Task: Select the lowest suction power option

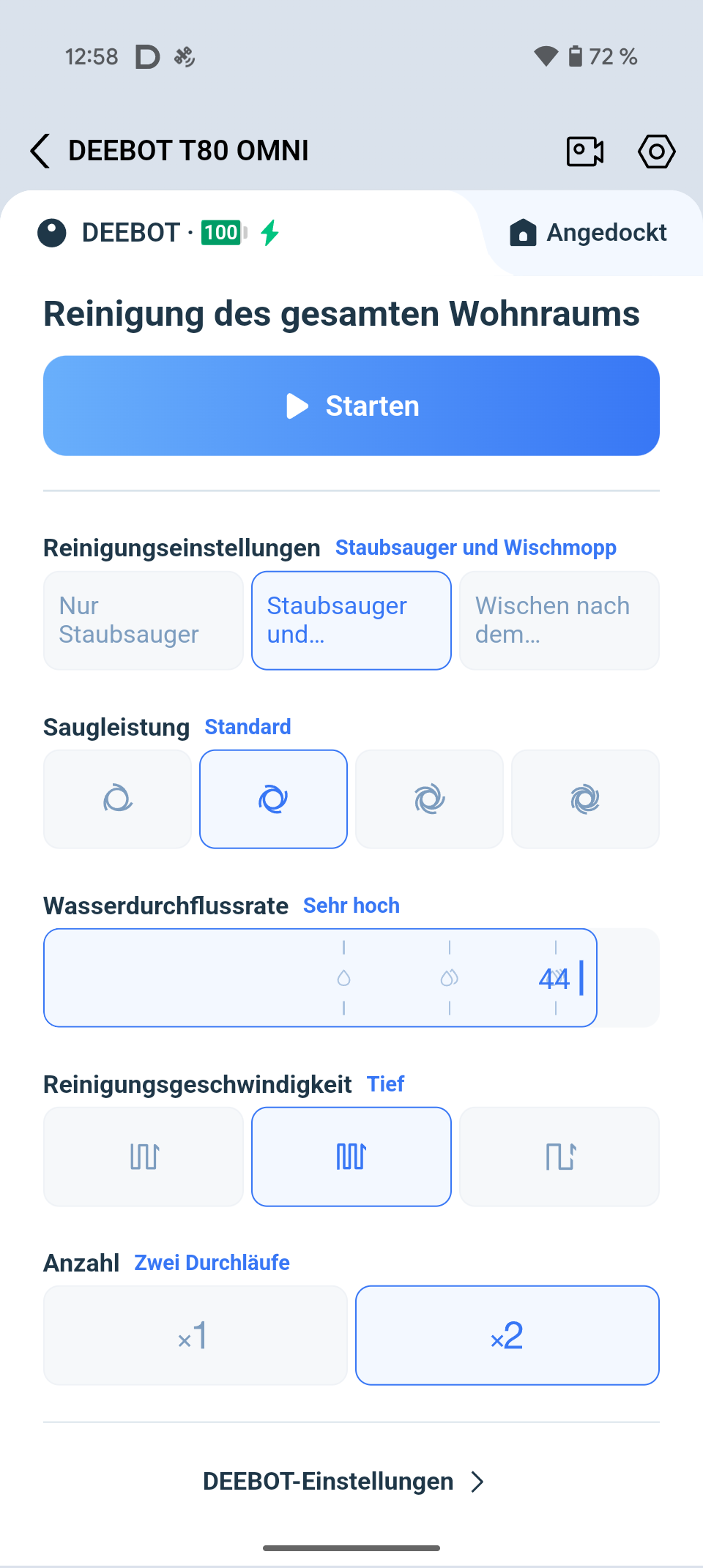Action: click(118, 799)
